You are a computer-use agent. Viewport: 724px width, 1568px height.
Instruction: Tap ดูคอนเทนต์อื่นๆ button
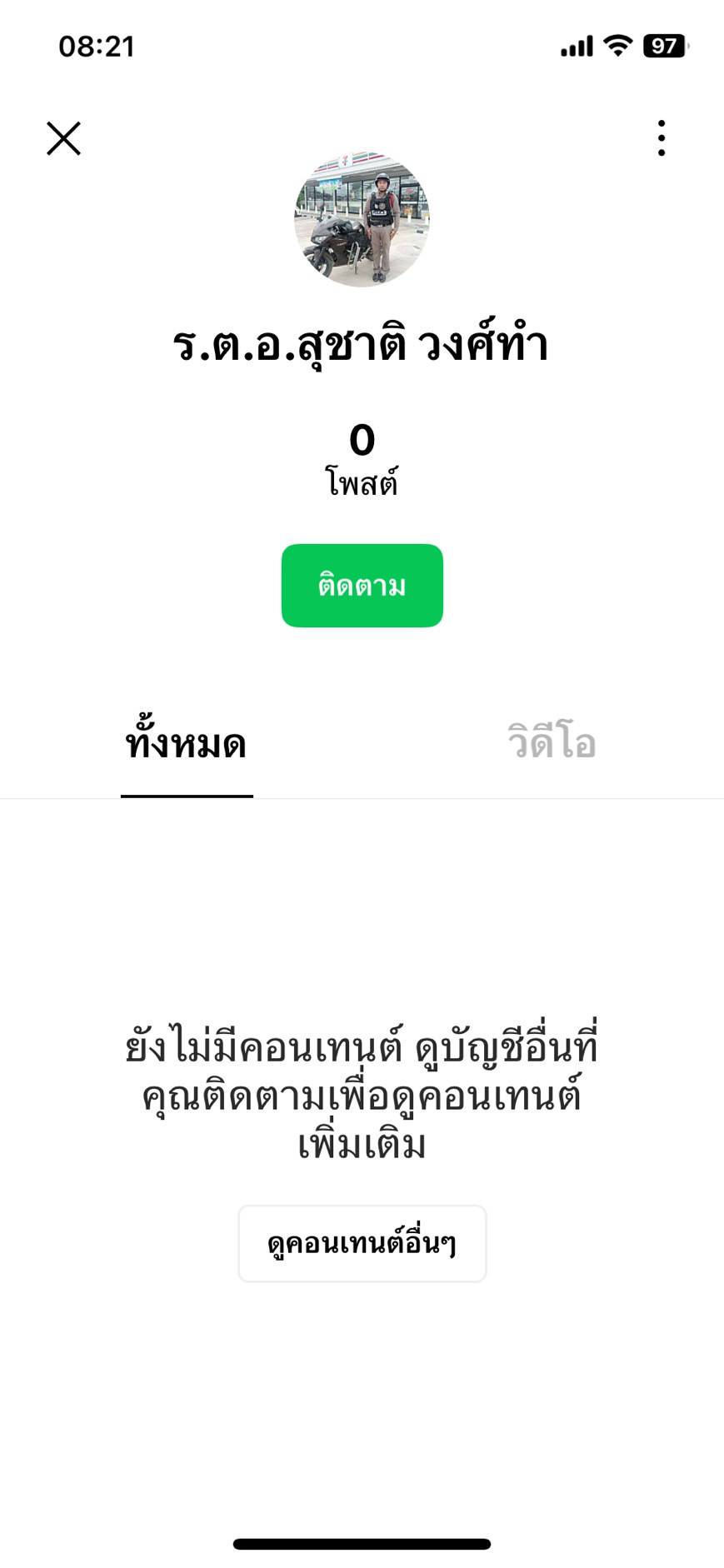click(362, 1243)
